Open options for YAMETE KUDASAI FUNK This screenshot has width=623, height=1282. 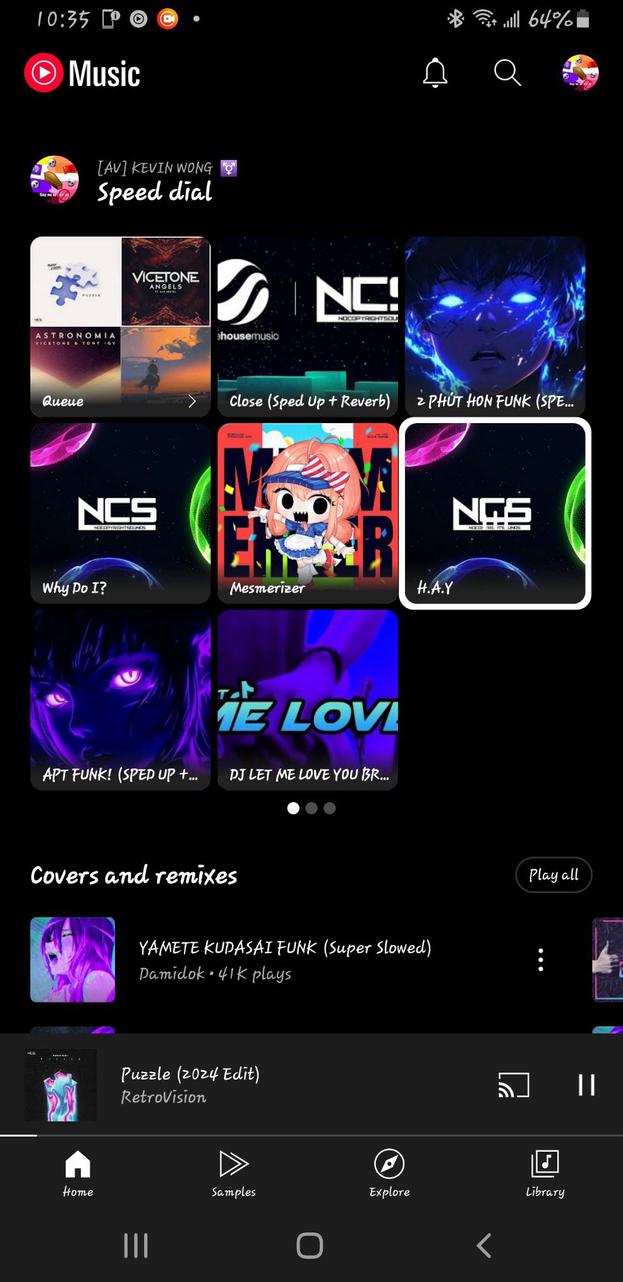coord(540,960)
